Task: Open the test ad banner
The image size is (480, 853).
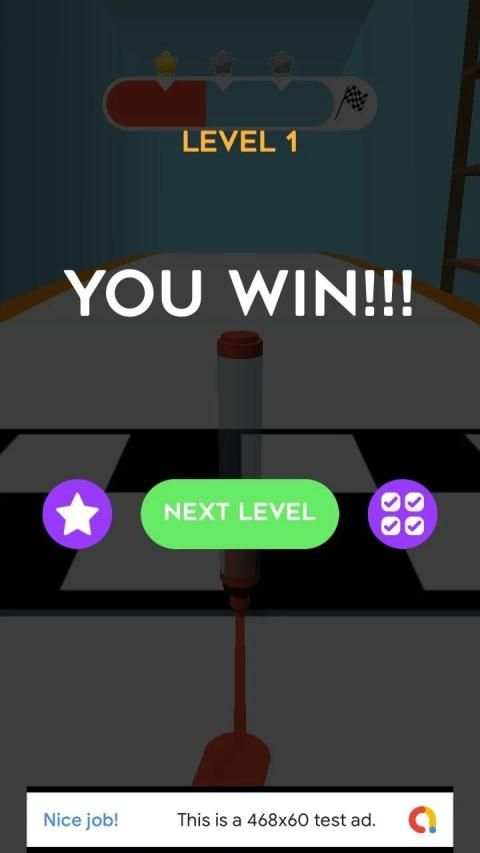Action: [239, 819]
